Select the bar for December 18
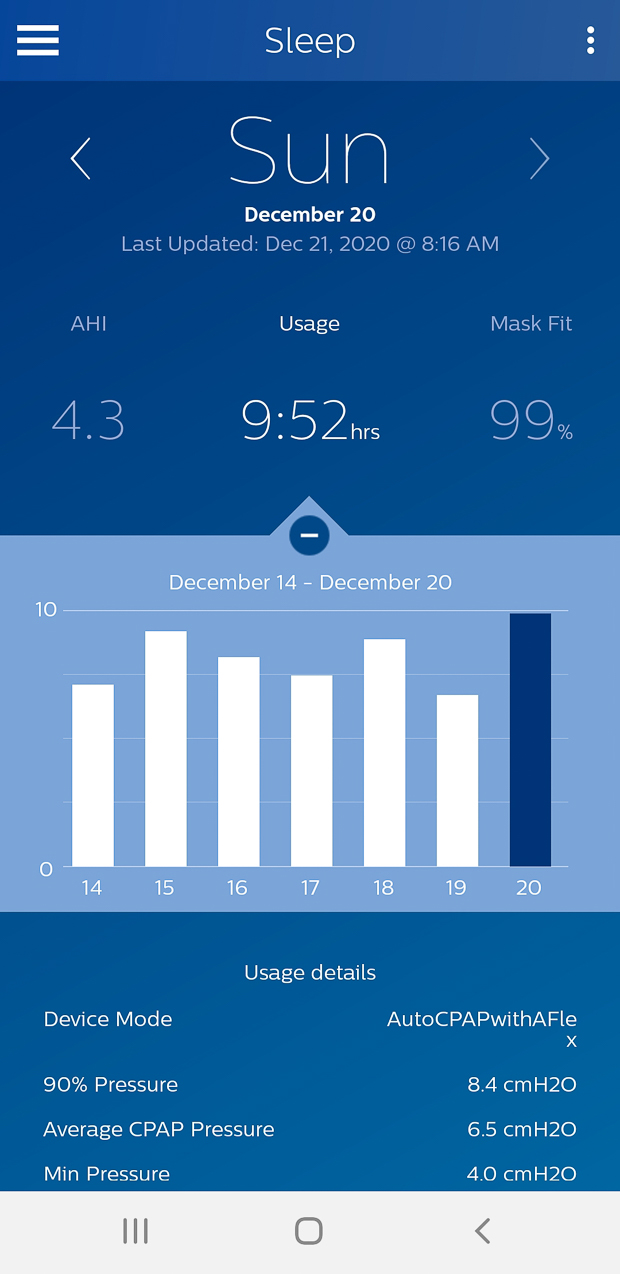This screenshot has height=1274, width=620. [384, 752]
